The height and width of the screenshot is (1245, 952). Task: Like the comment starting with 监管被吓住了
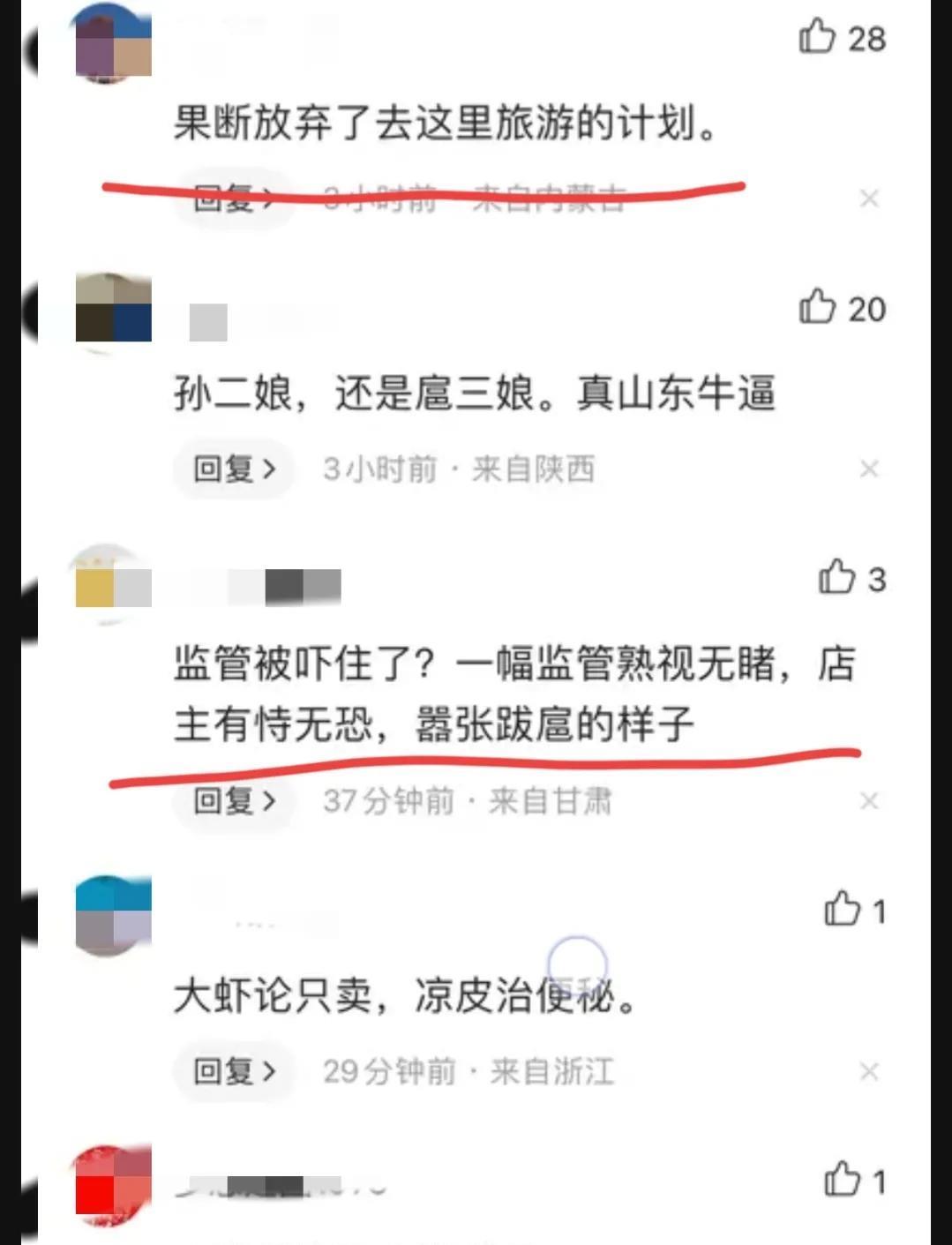coord(837,578)
